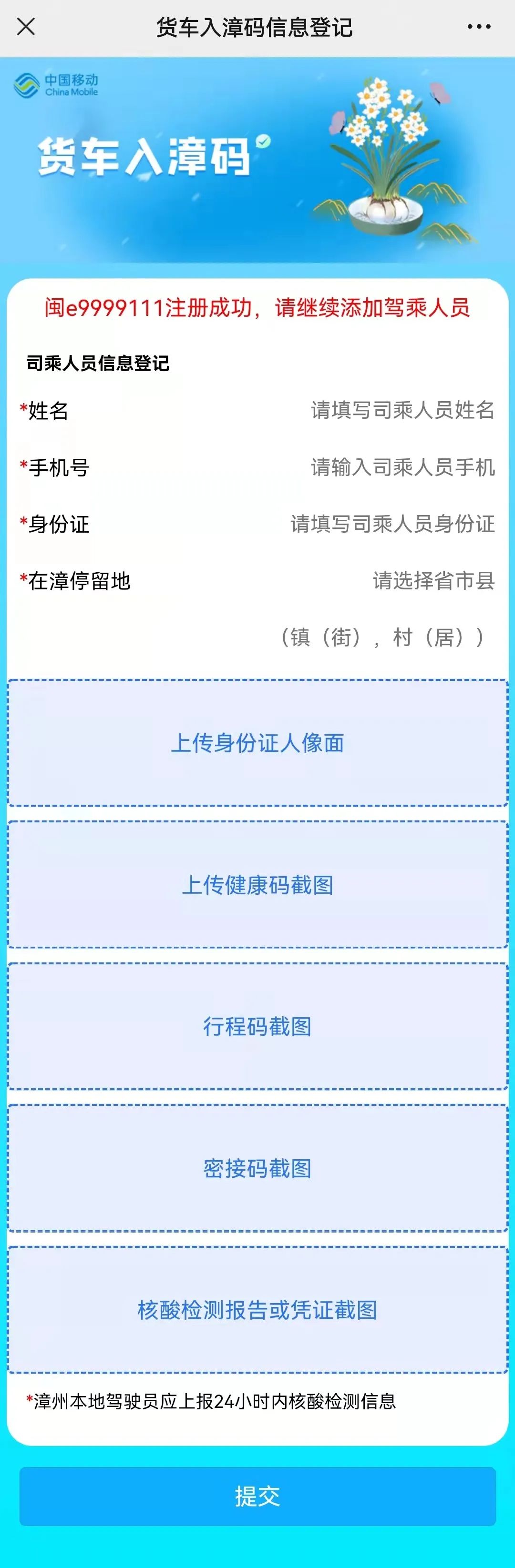Image resolution: width=515 pixels, height=1568 pixels.
Task: Tap the 姓名 name input field
Action: pyautogui.click(x=402, y=410)
